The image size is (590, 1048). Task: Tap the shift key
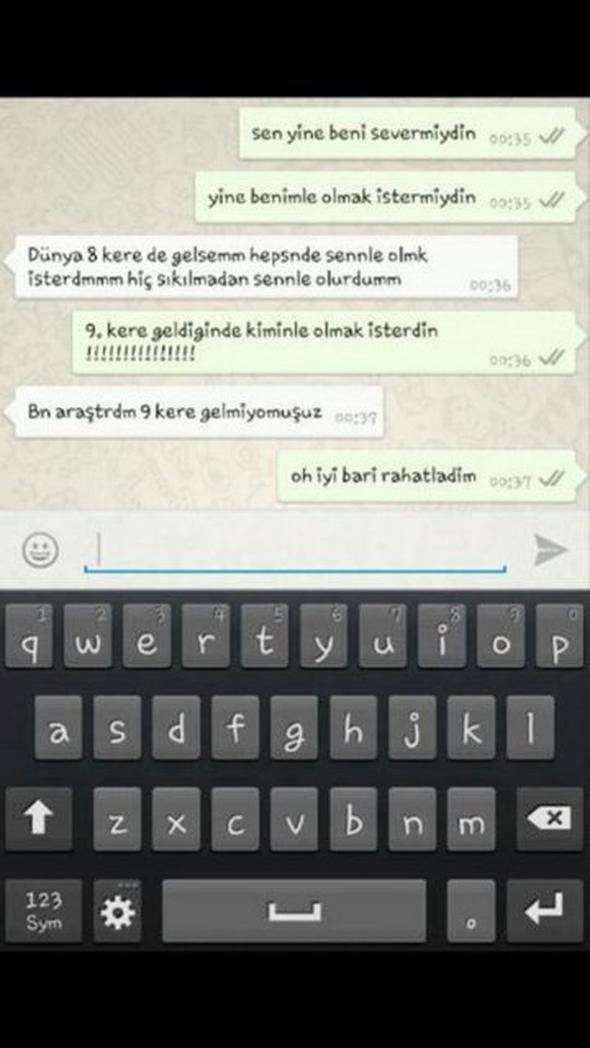click(38, 818)
